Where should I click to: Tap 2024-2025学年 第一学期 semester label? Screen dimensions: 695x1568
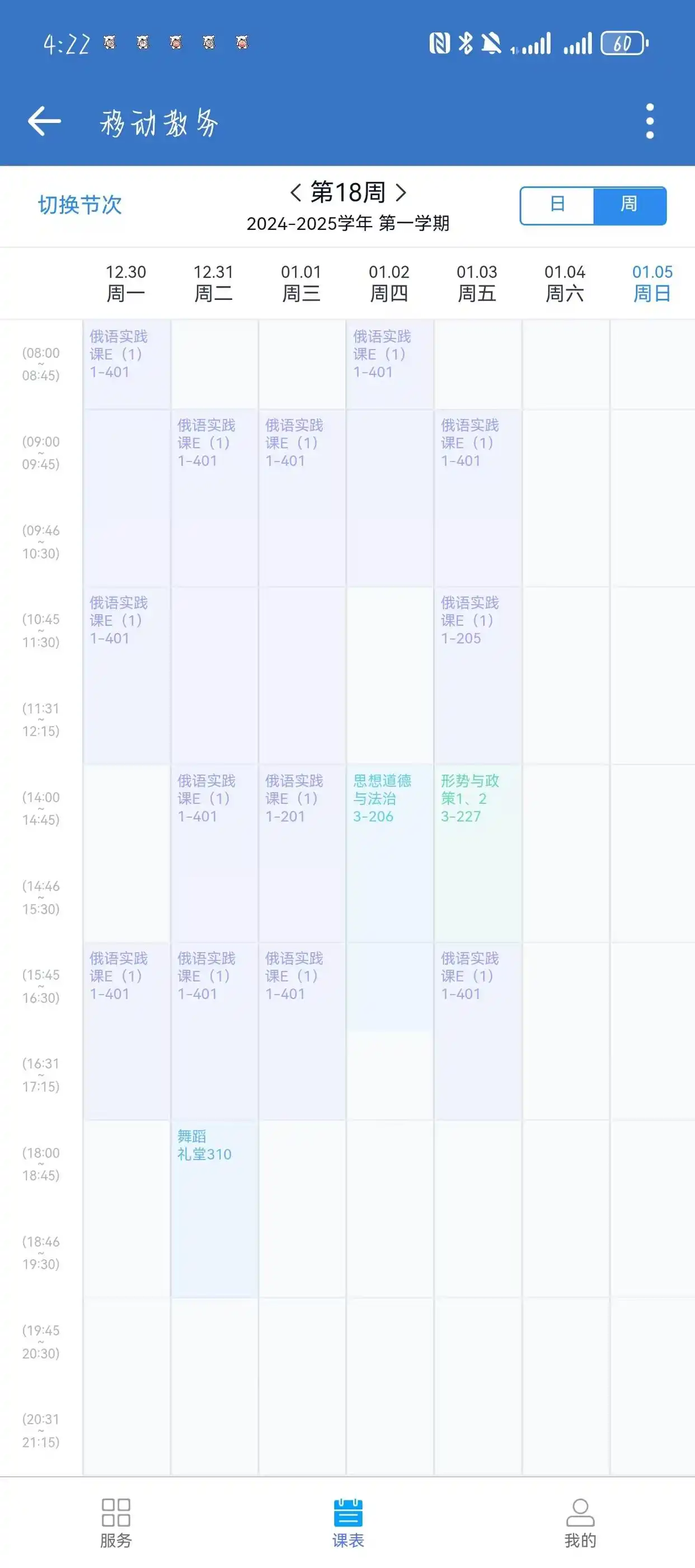[349, 224]
